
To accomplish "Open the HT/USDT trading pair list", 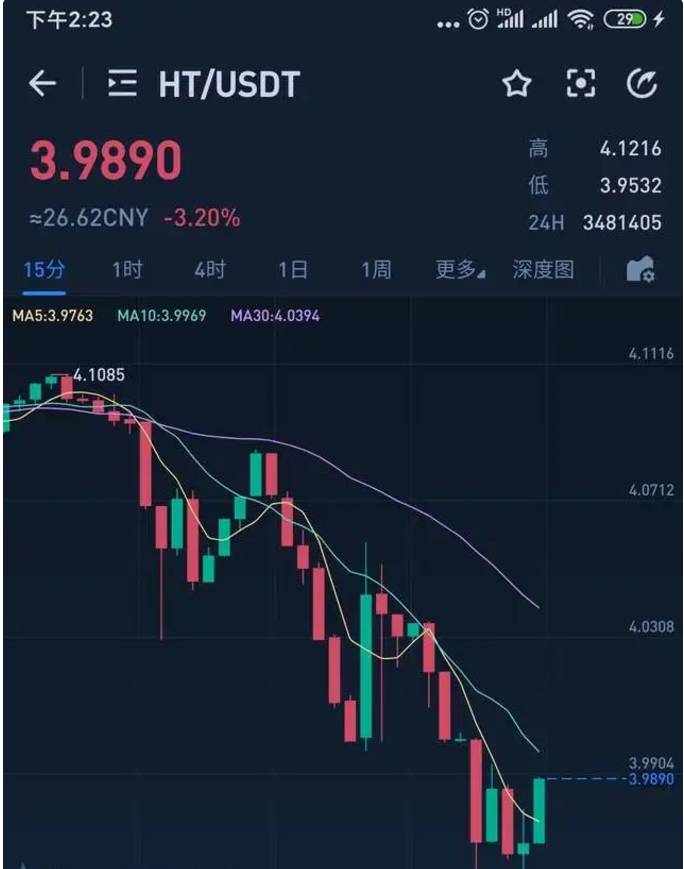I will coord(122,84).
